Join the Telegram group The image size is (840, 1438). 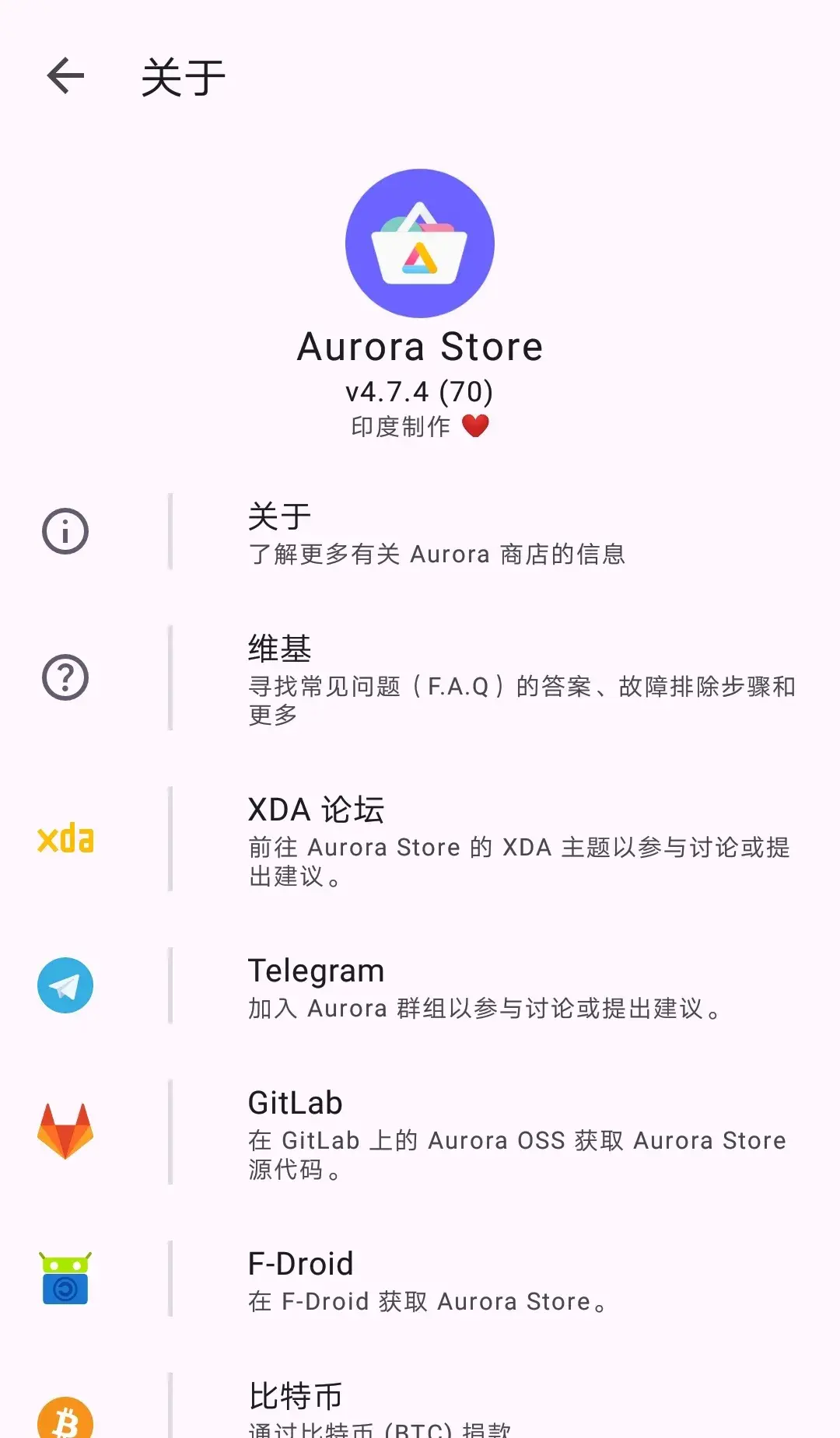pos(436,987)
